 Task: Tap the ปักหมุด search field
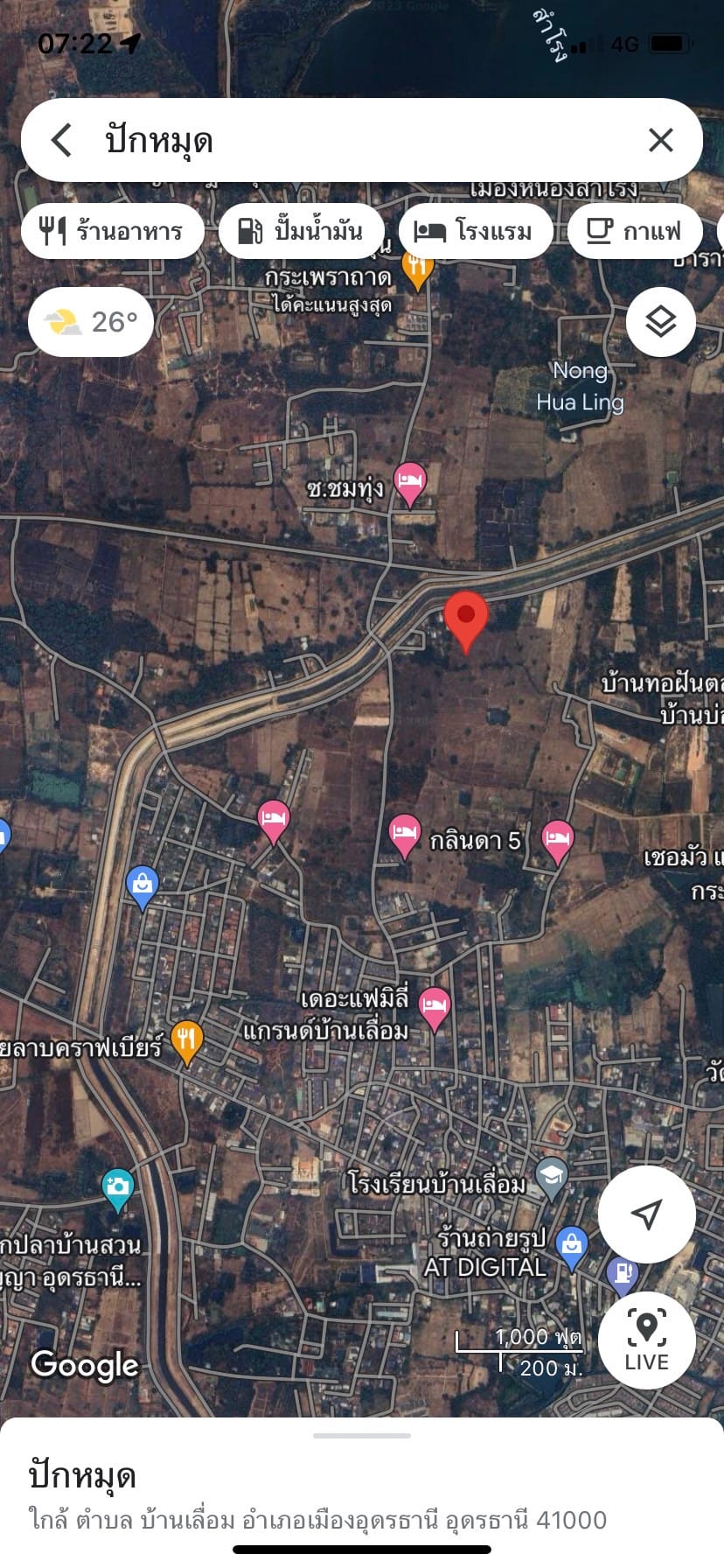click(362, 140)
